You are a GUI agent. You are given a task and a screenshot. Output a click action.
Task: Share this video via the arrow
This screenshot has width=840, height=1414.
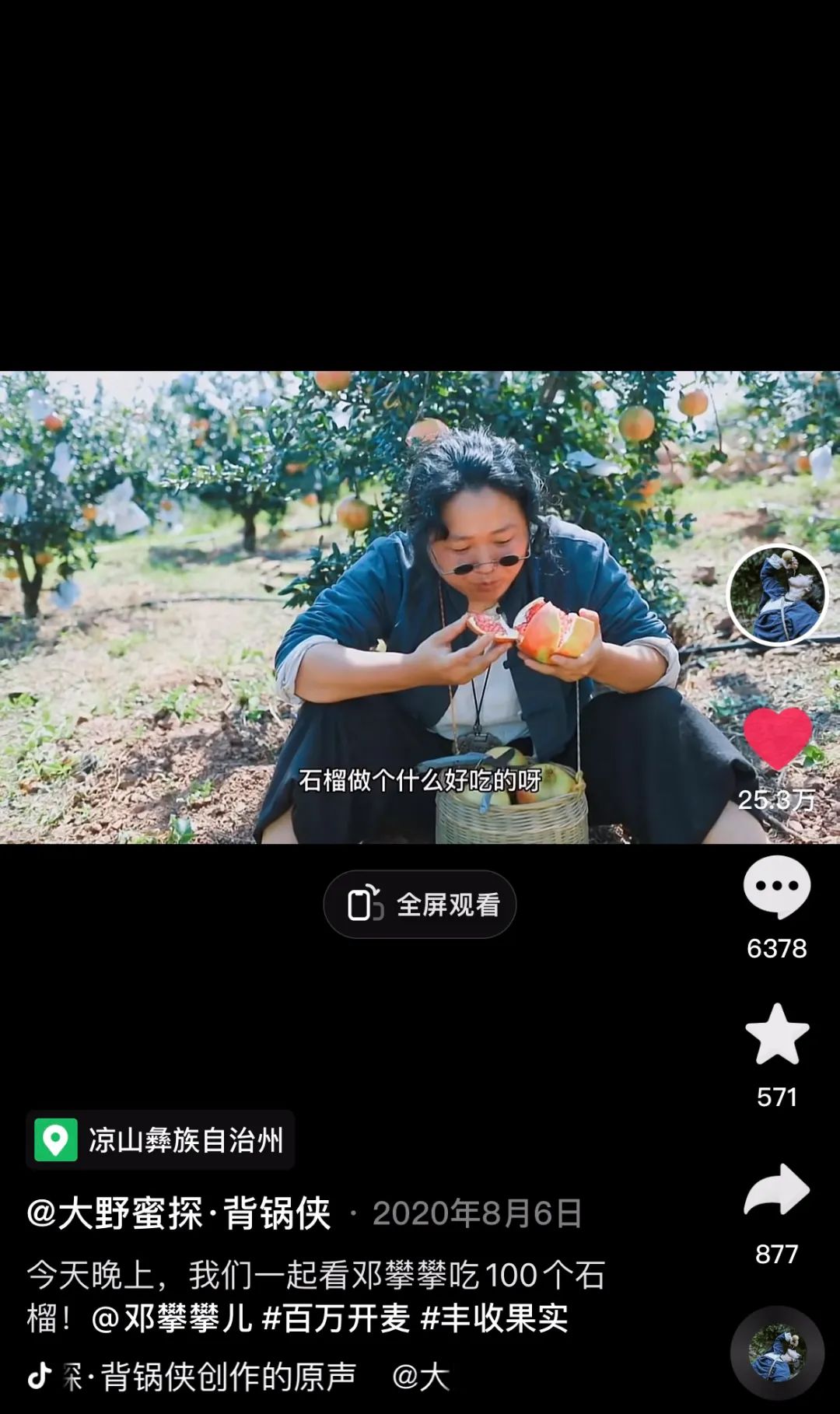[x=777, y=1191]
